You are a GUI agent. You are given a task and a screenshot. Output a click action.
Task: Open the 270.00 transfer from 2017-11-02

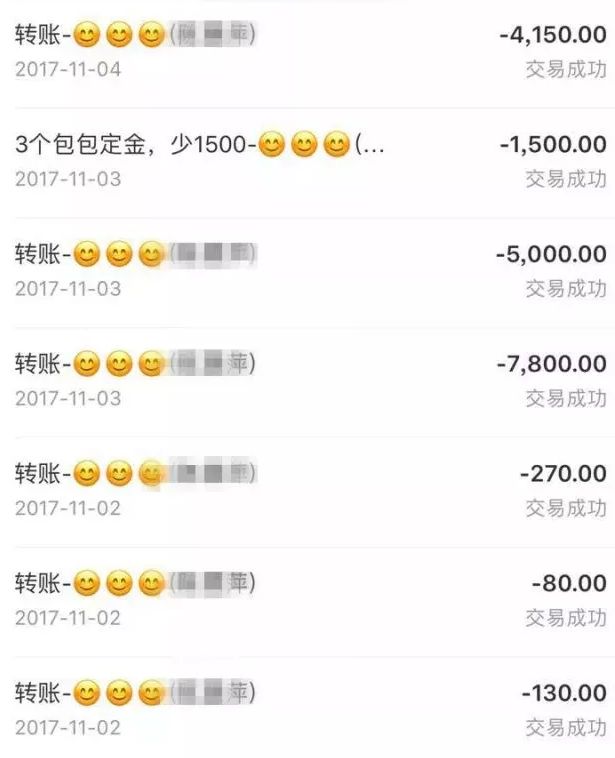coord(307,491)
